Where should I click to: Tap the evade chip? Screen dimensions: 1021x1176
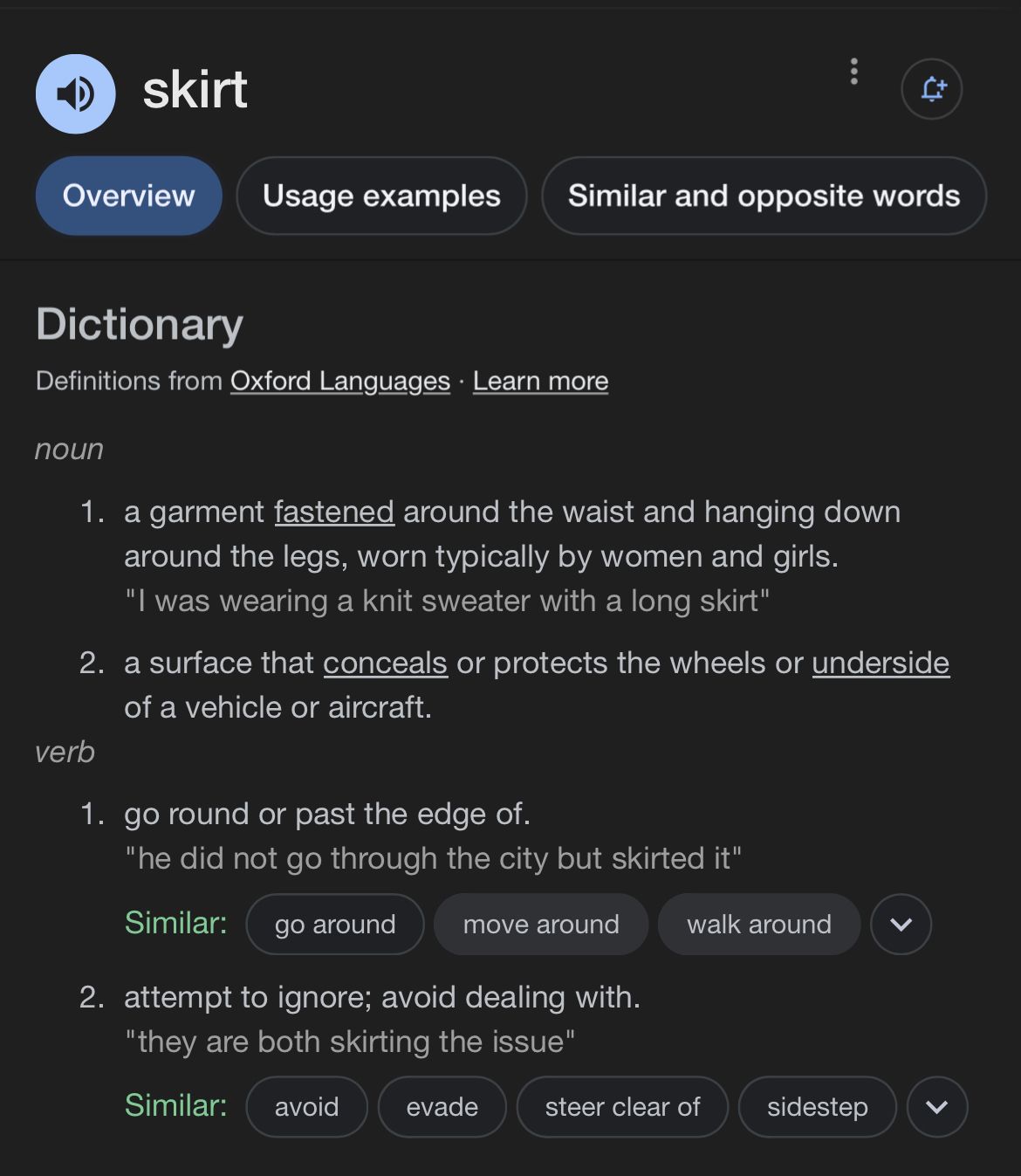pos(442,1107)
